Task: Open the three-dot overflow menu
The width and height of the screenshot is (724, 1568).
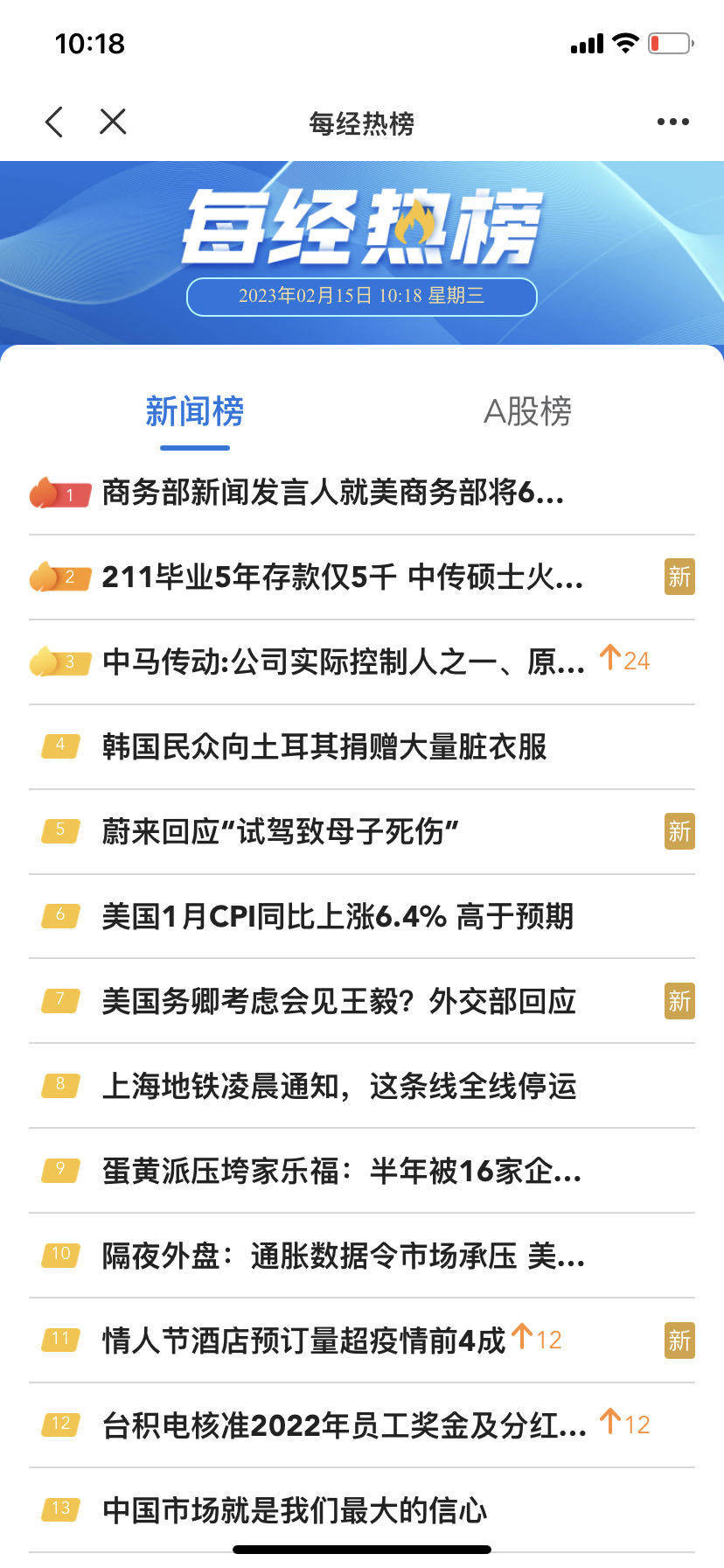Action: pos(672,122)
